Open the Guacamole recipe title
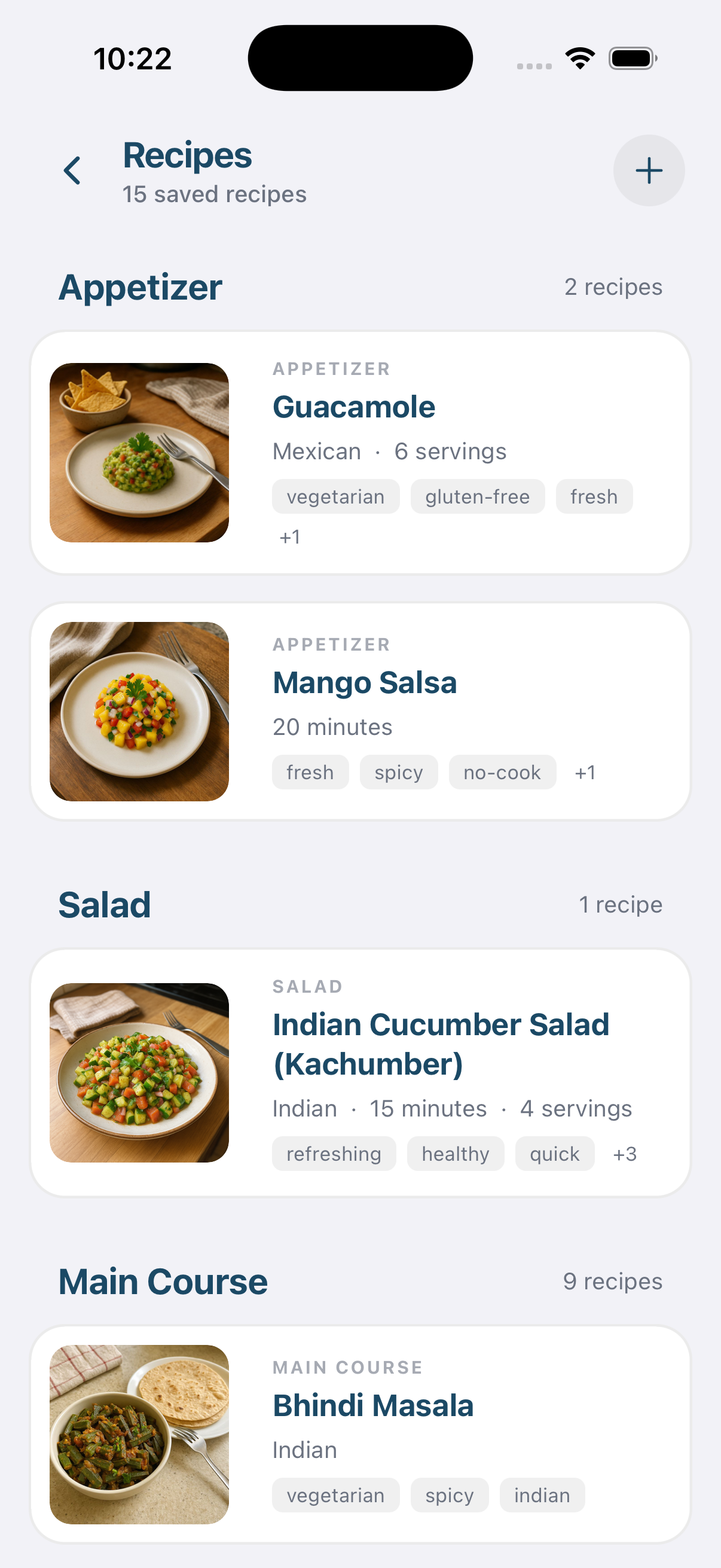This screenshot has width=721, height=1568. tap(353, 406)
